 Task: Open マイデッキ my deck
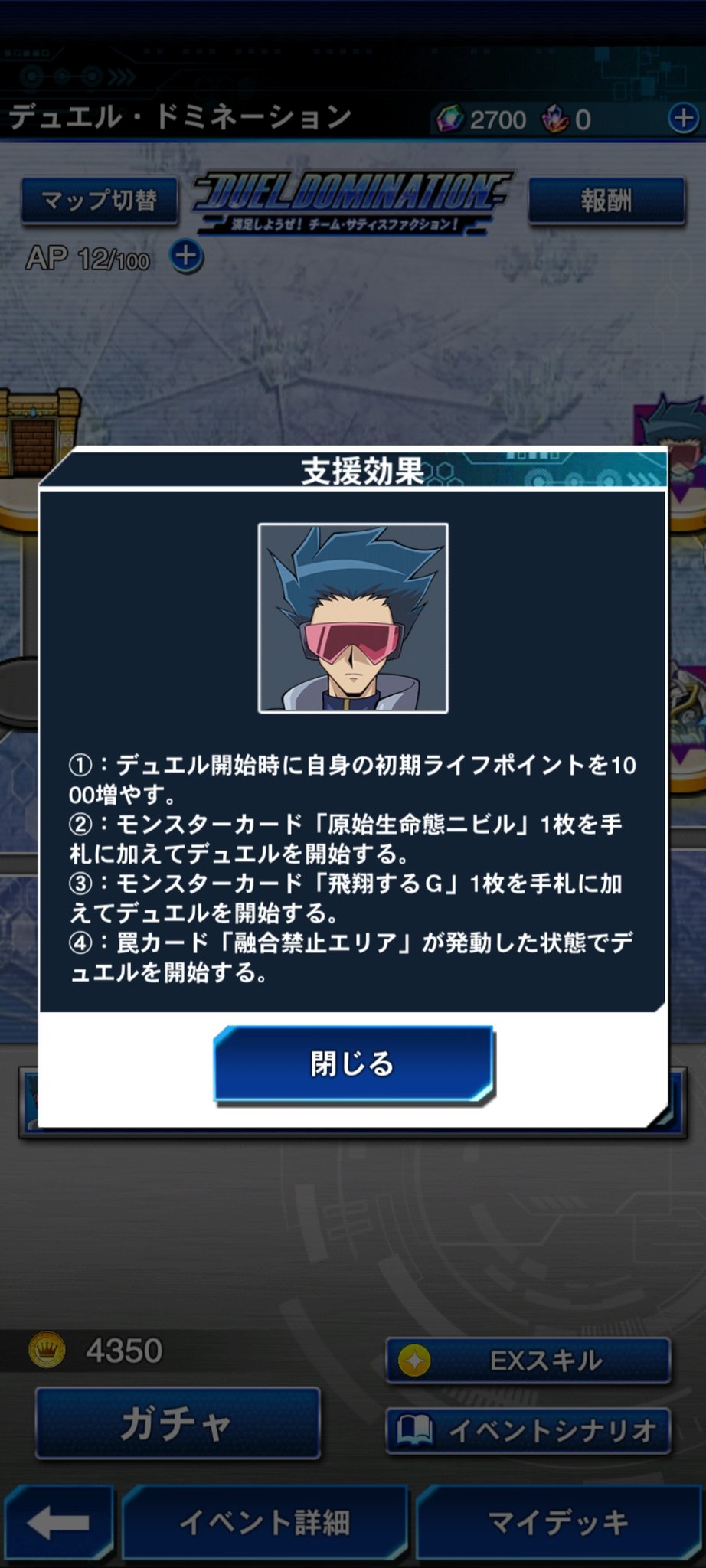[x=559, y=1524]
